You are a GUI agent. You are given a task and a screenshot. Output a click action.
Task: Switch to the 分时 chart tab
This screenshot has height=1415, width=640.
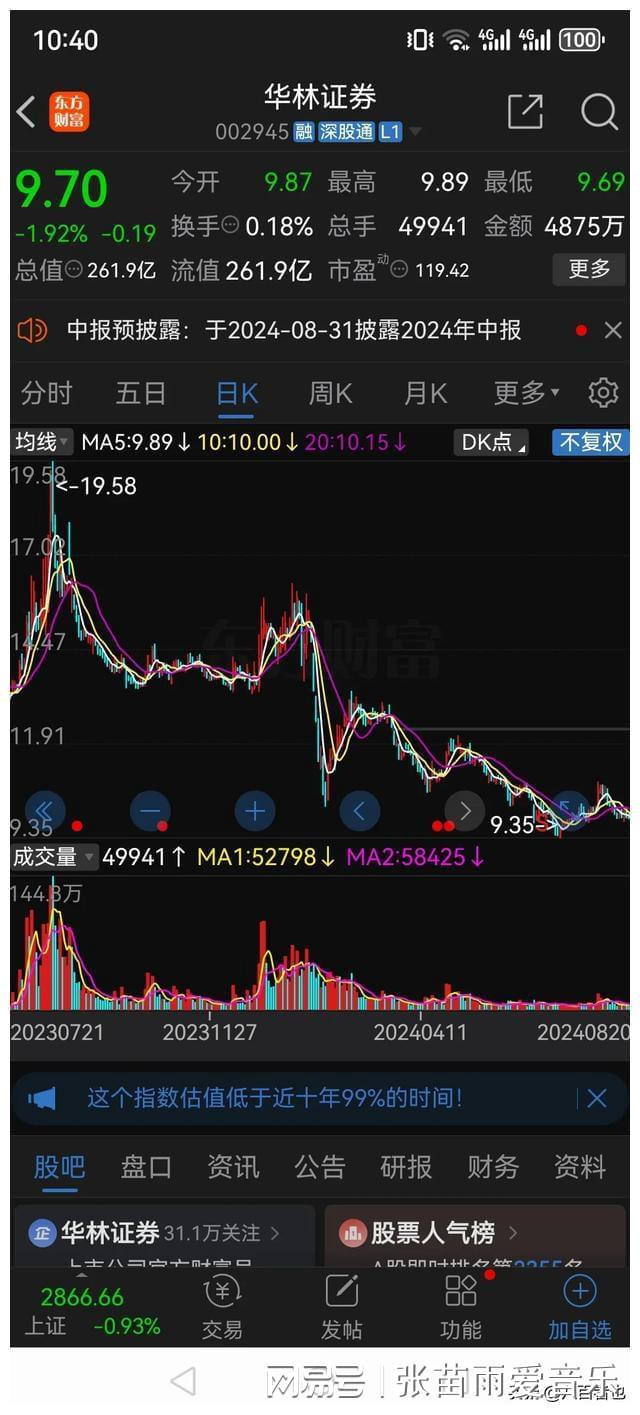47,393
